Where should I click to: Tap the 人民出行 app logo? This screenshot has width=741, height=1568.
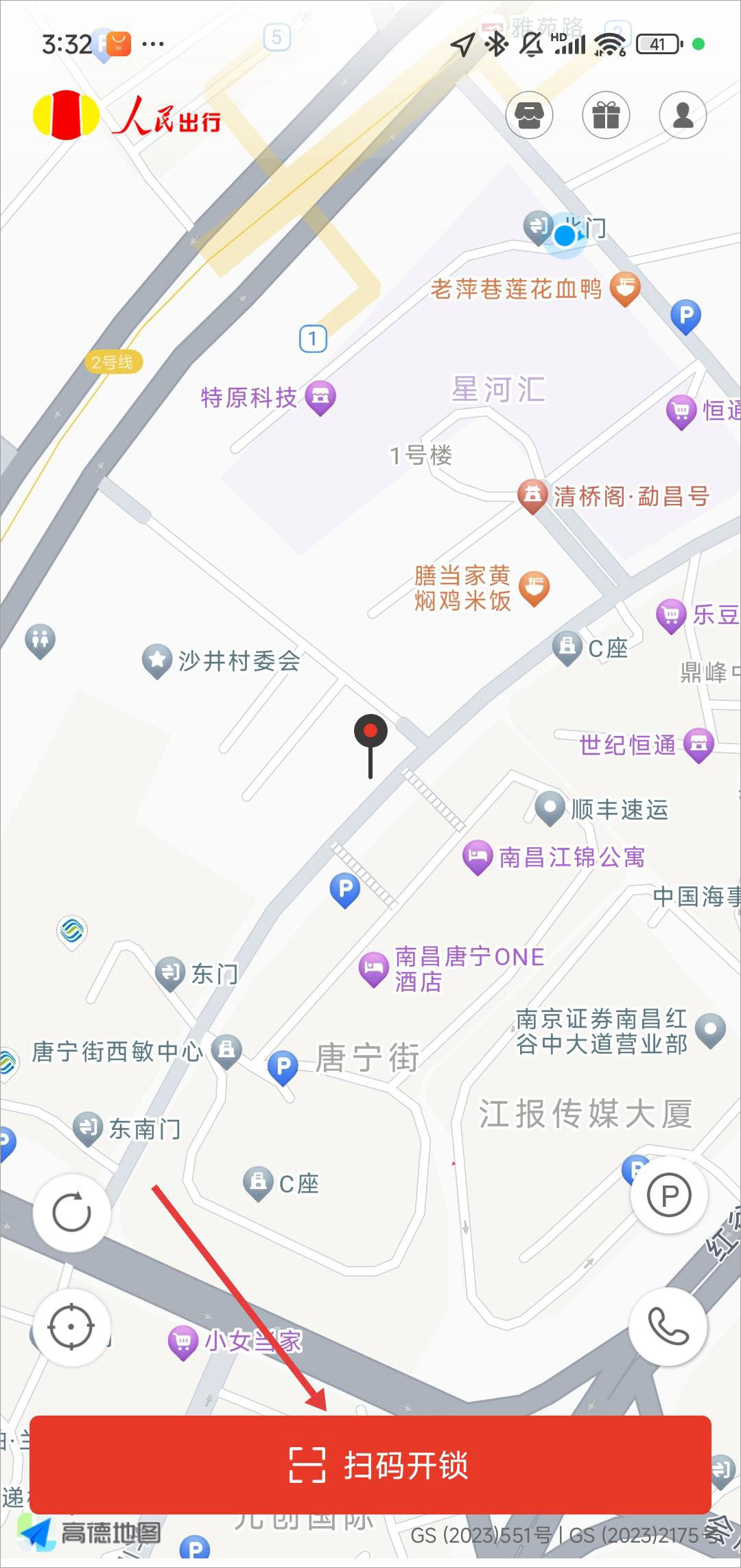(x=130, y=117)
